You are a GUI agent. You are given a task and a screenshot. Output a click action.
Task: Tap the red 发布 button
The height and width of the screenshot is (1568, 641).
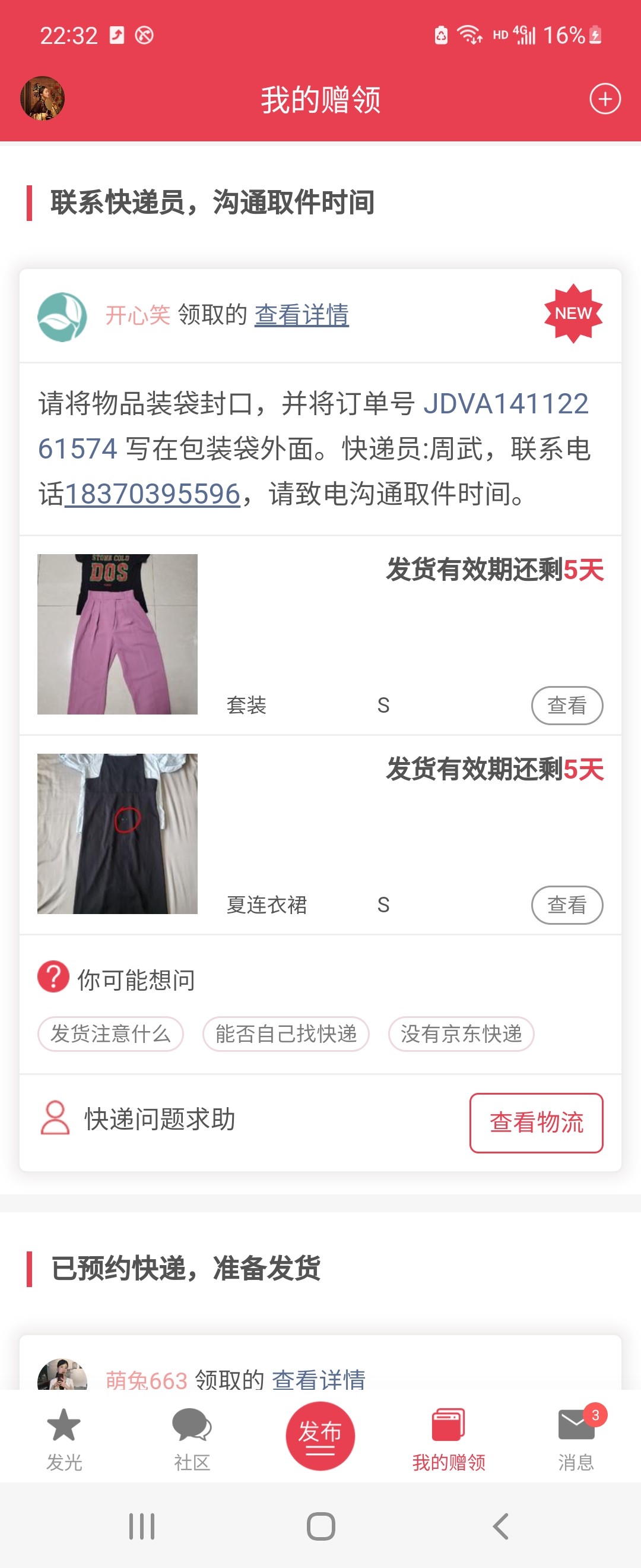pos(320,1436)
